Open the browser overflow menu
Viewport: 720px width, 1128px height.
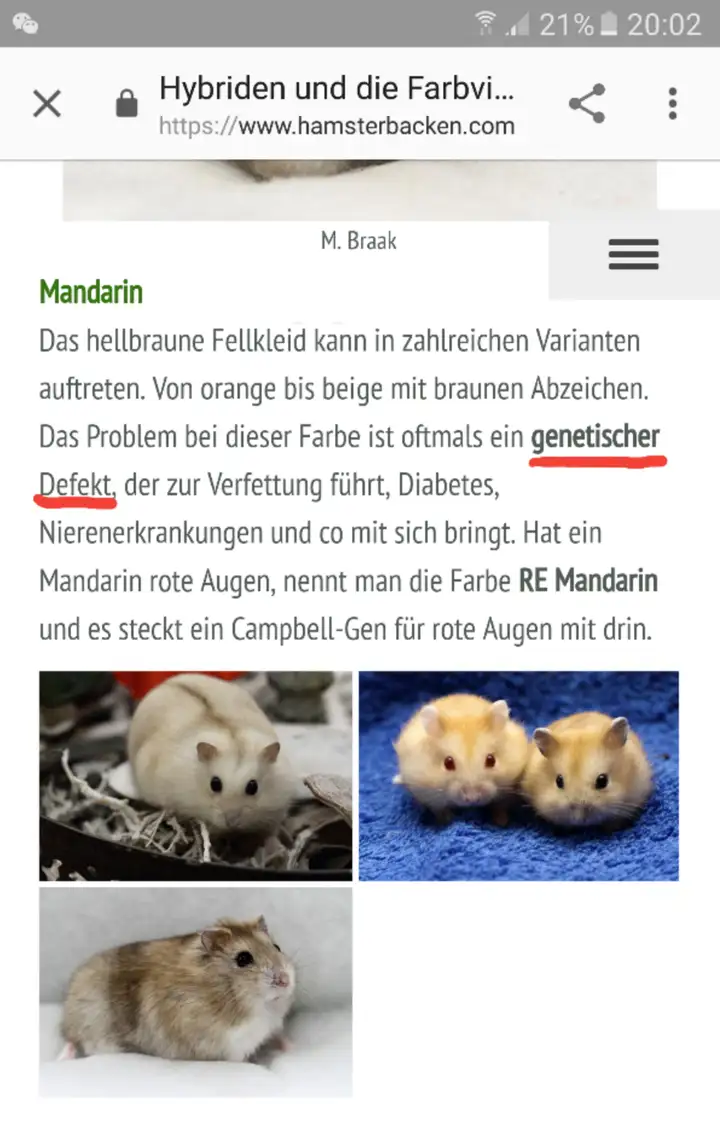click(672, 103)
